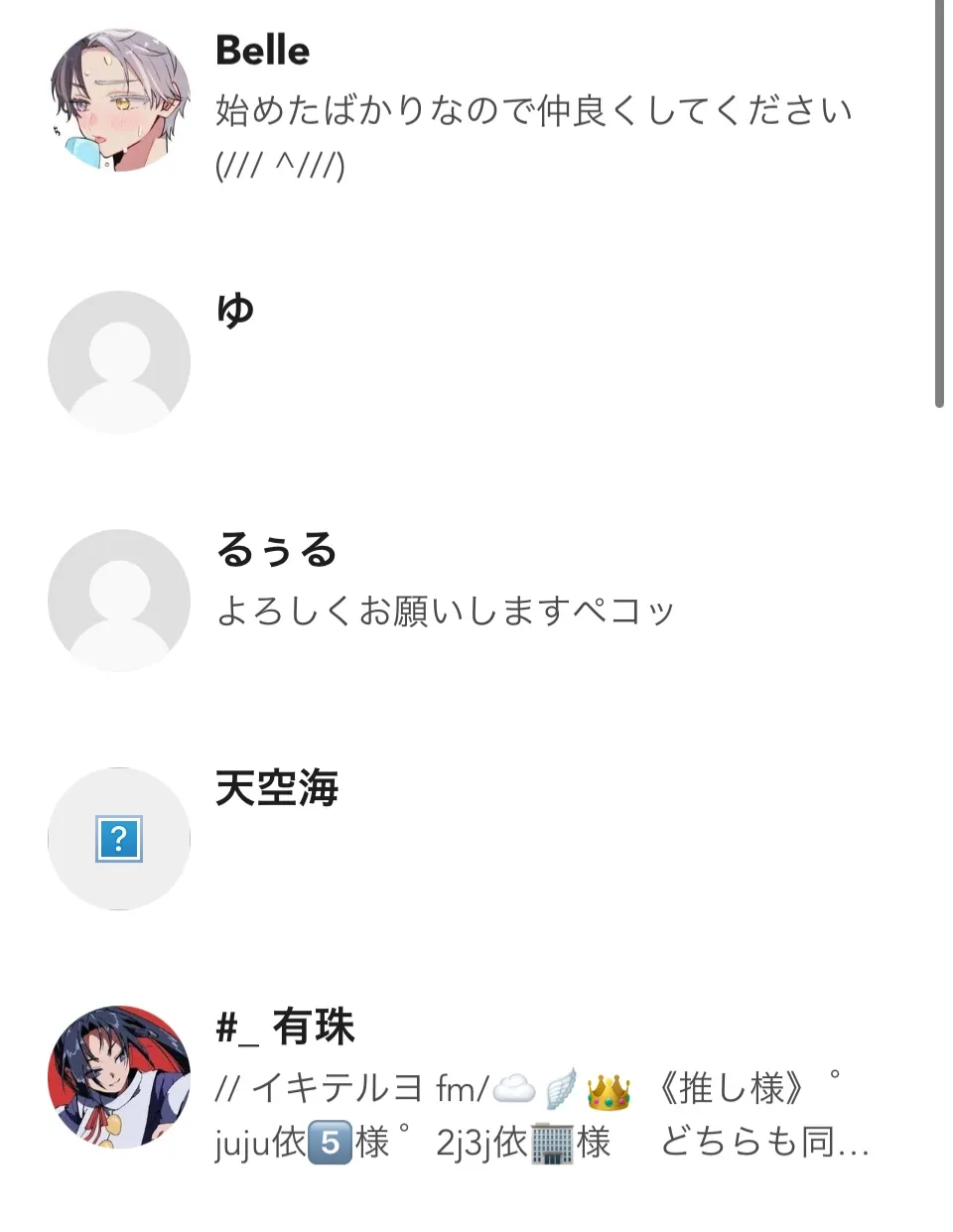The width and height of the screenshot is (953, 1232).
Task: View るぅる's profile row
Action: click(277, 550)
